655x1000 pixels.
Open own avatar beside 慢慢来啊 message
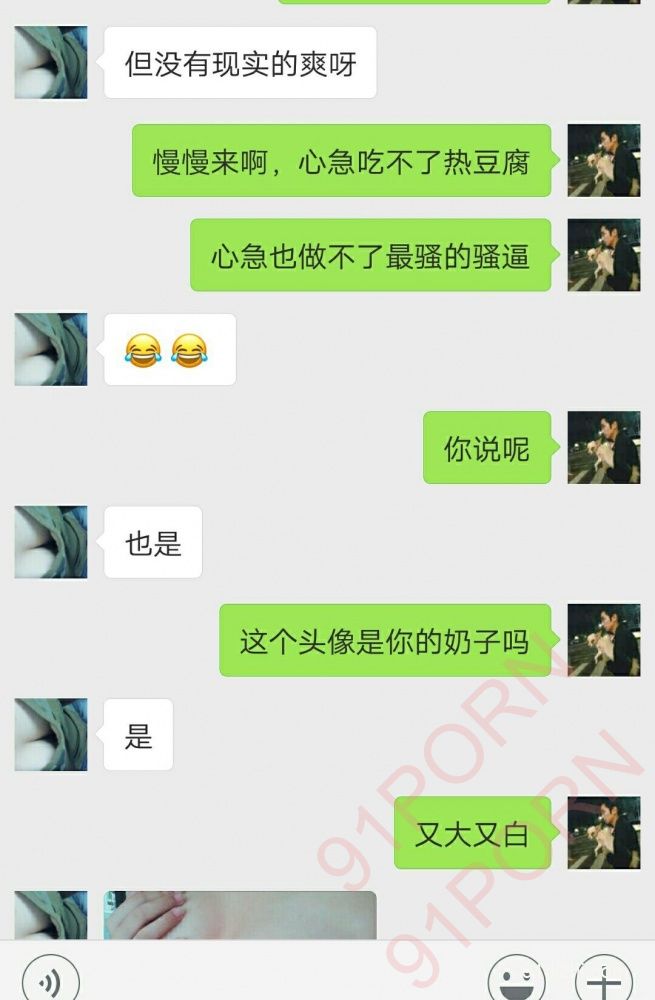pos(603,160)
